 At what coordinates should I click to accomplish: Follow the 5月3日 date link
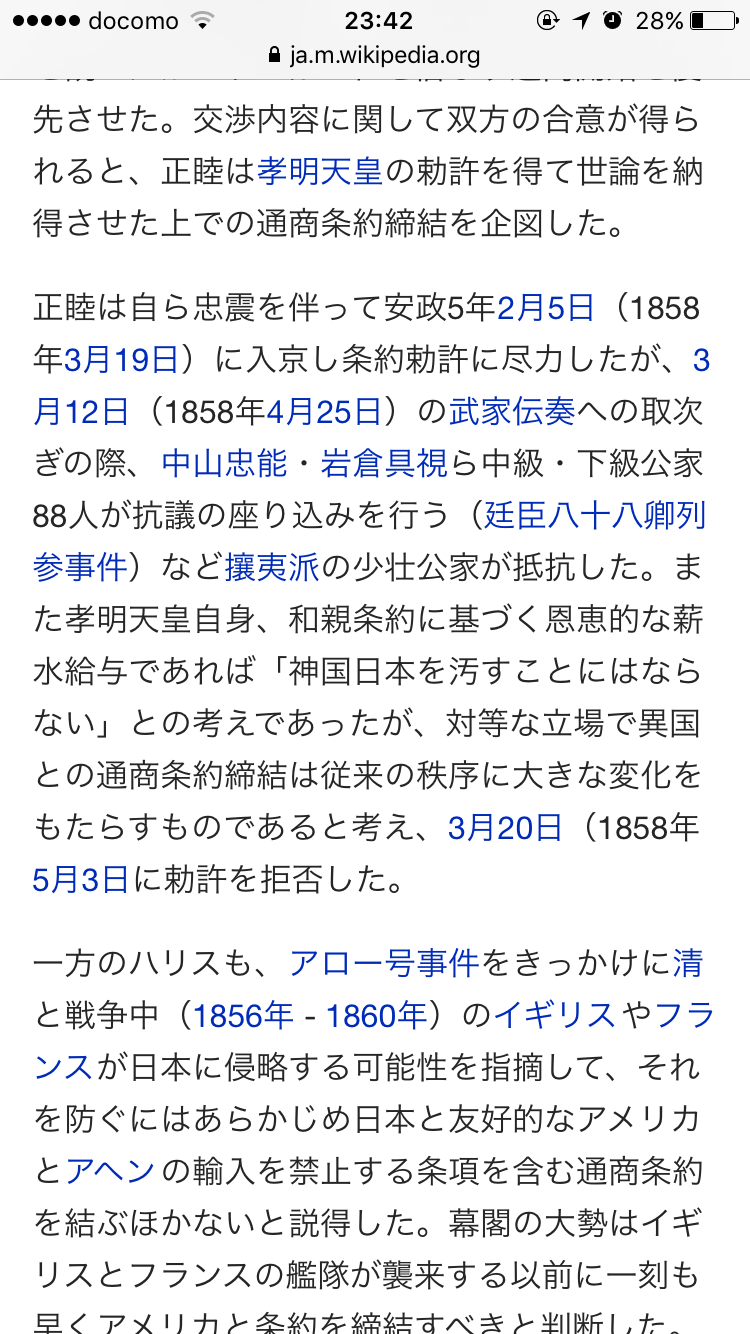(x=81, y=879)
